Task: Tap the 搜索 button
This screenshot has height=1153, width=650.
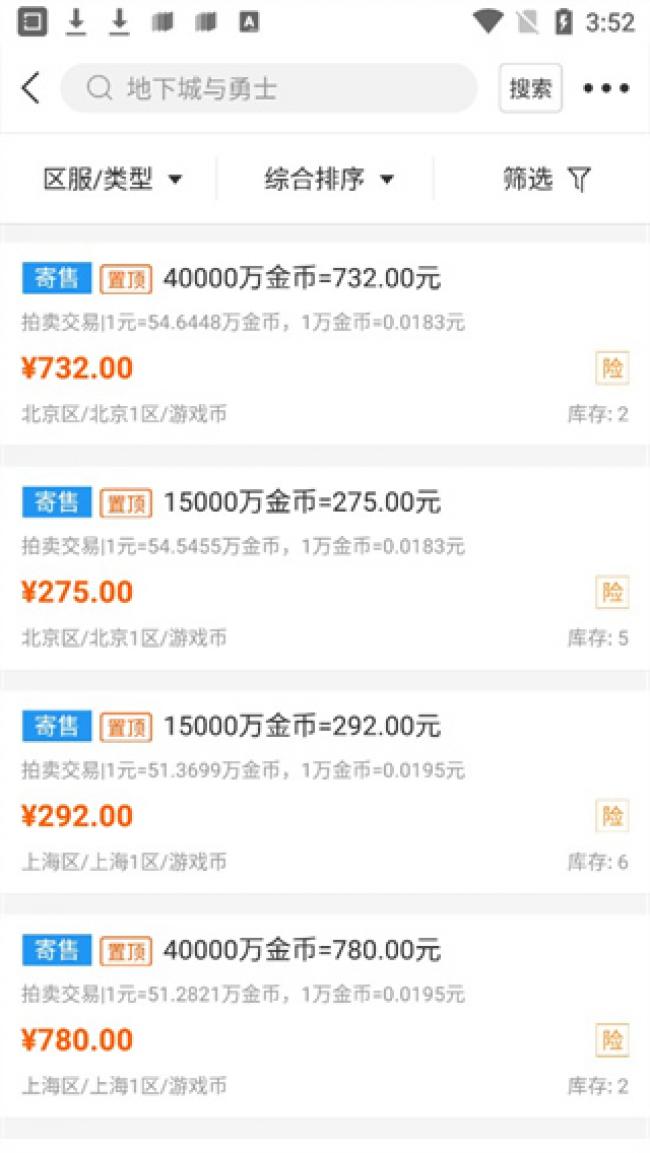Action: pyautogui.click(x=530, y=88)
